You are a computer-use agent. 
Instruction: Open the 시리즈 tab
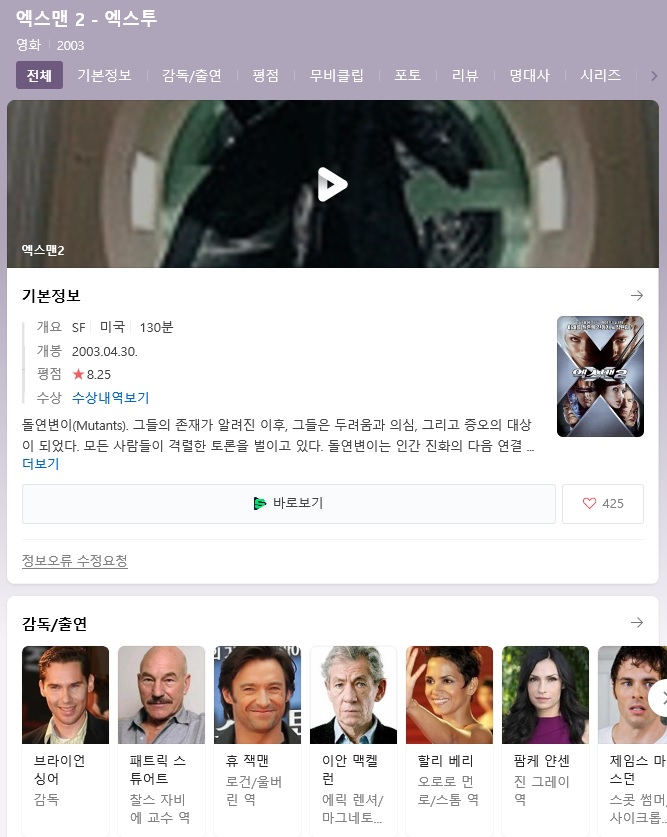click(x=601, y=75)
